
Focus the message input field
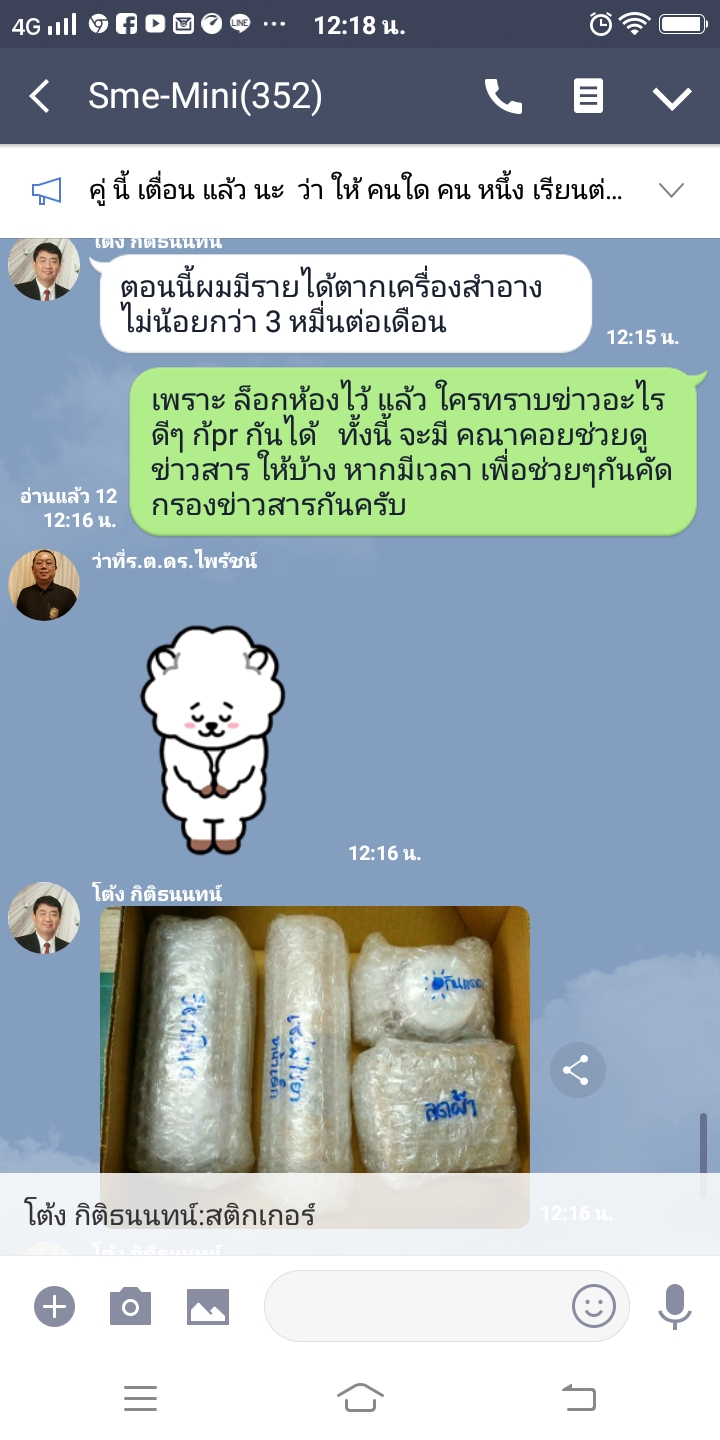pos(415,1306)
